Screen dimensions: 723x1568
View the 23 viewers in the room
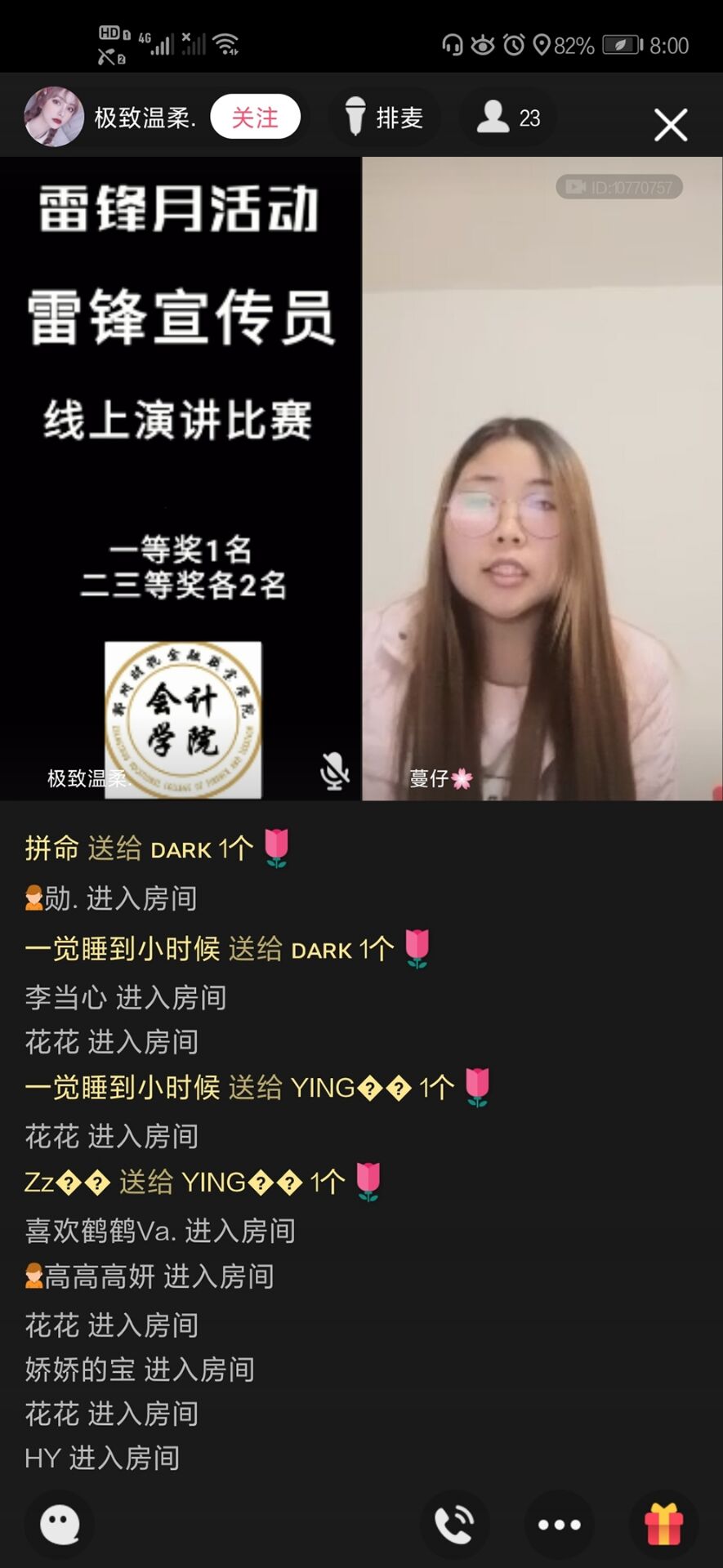coord(509,118)
